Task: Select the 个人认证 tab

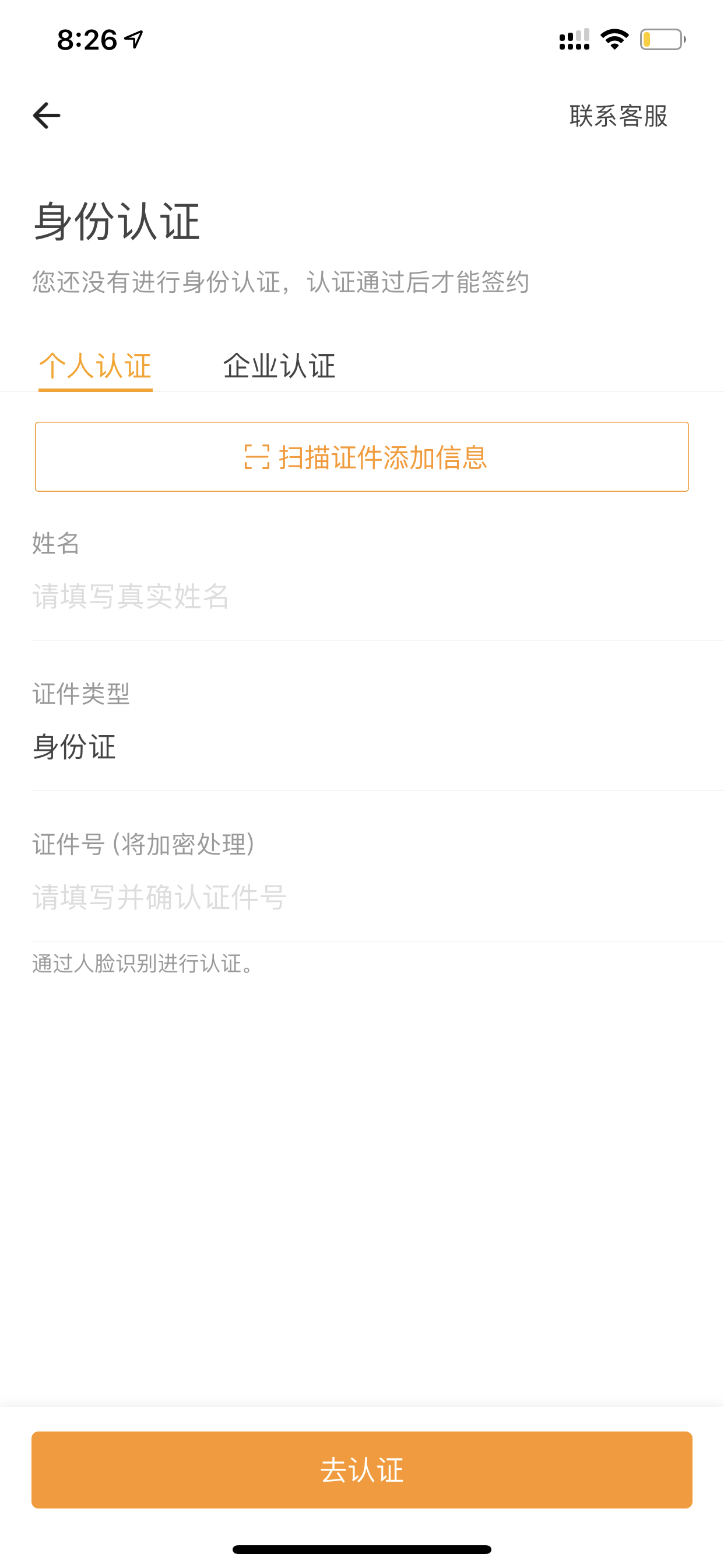Action: pyautogui.click(x=95, y=366)
